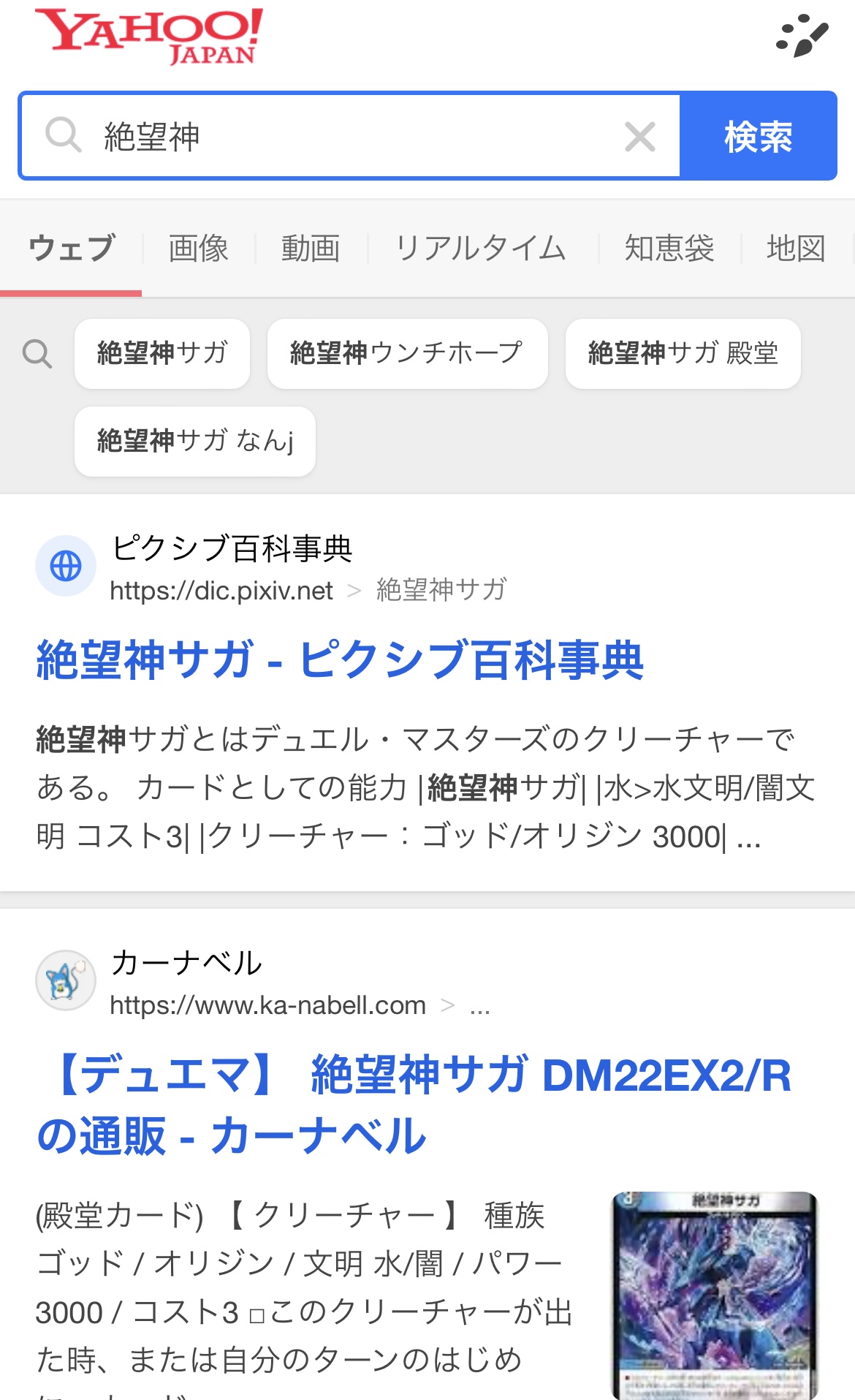
Task: Open the カーナベル 絶望神サガ DM22EX2/R result
Action: [414, 1105]
